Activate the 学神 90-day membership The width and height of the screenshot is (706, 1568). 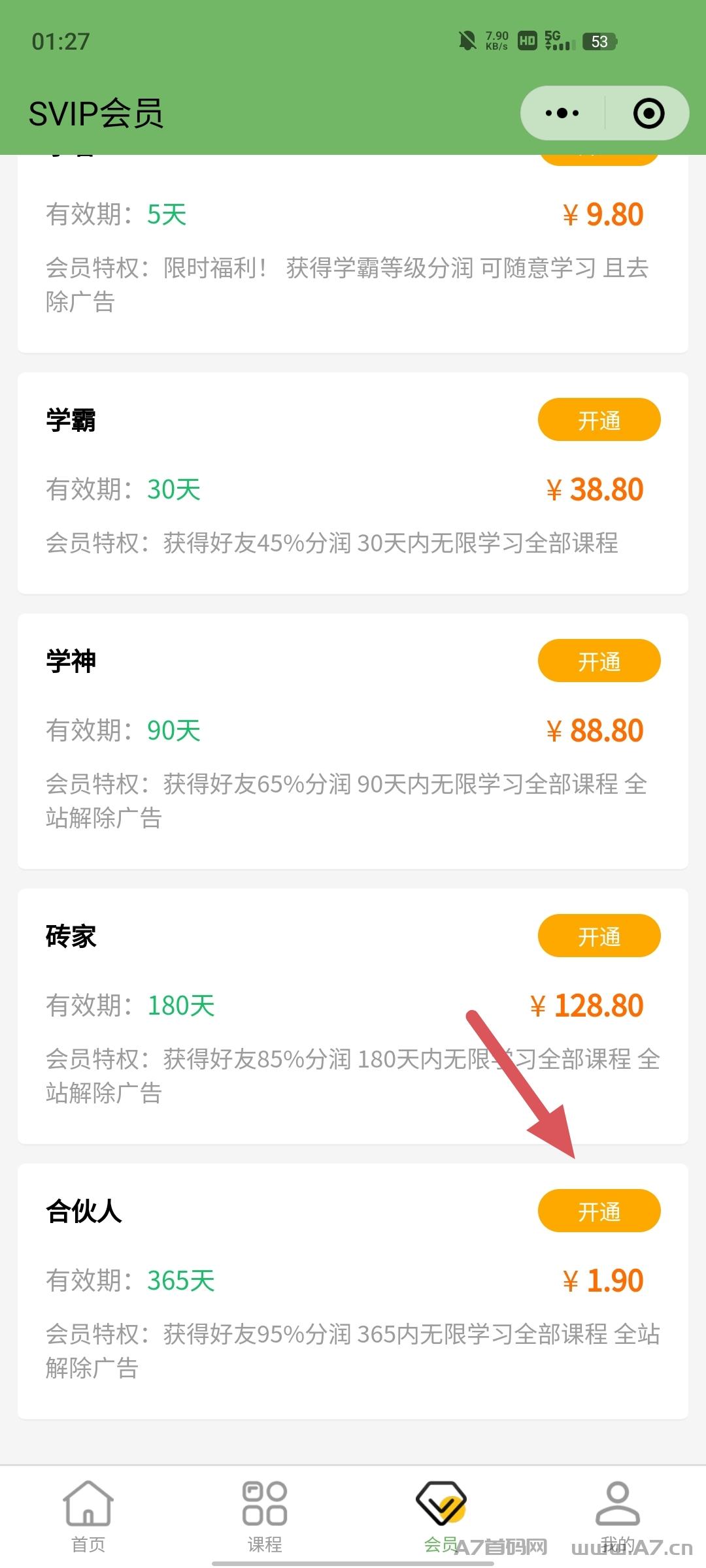pos(599,661)
